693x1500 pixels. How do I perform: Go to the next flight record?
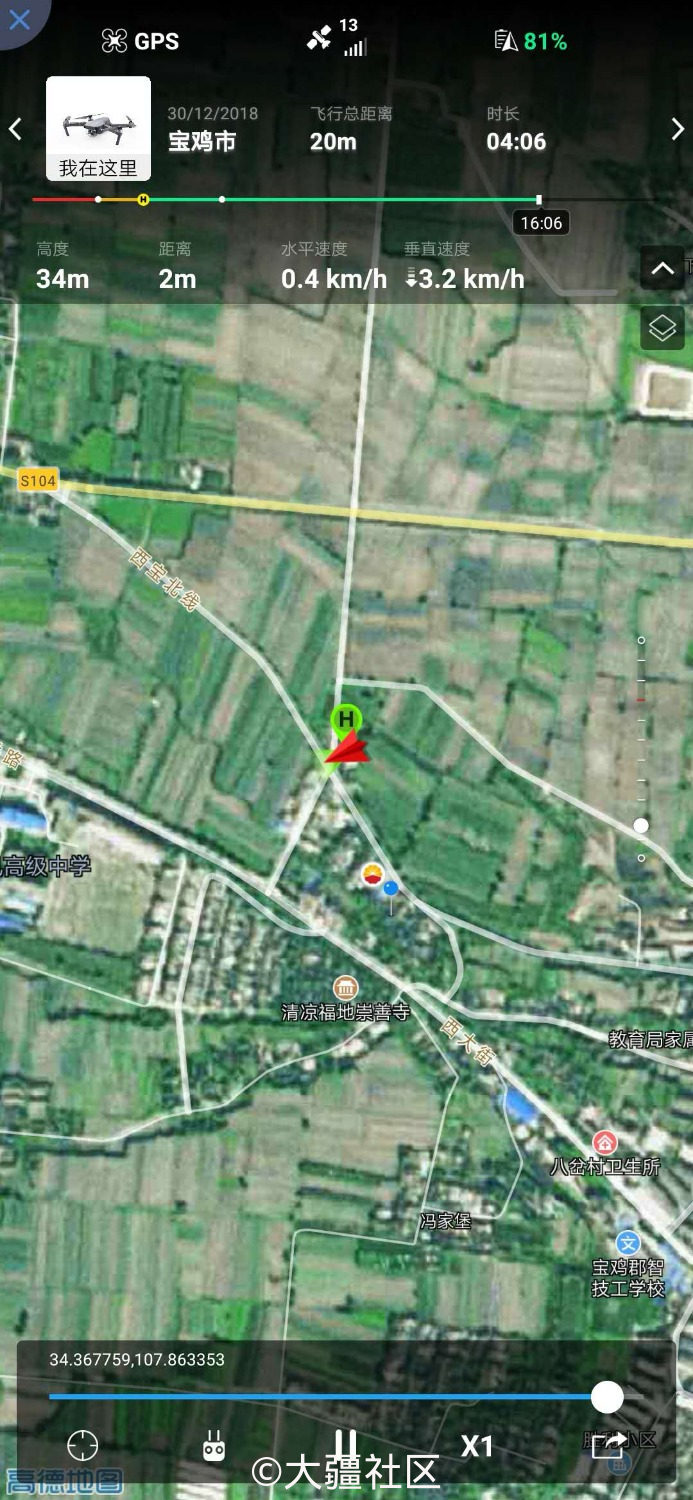tap(677, 129)
